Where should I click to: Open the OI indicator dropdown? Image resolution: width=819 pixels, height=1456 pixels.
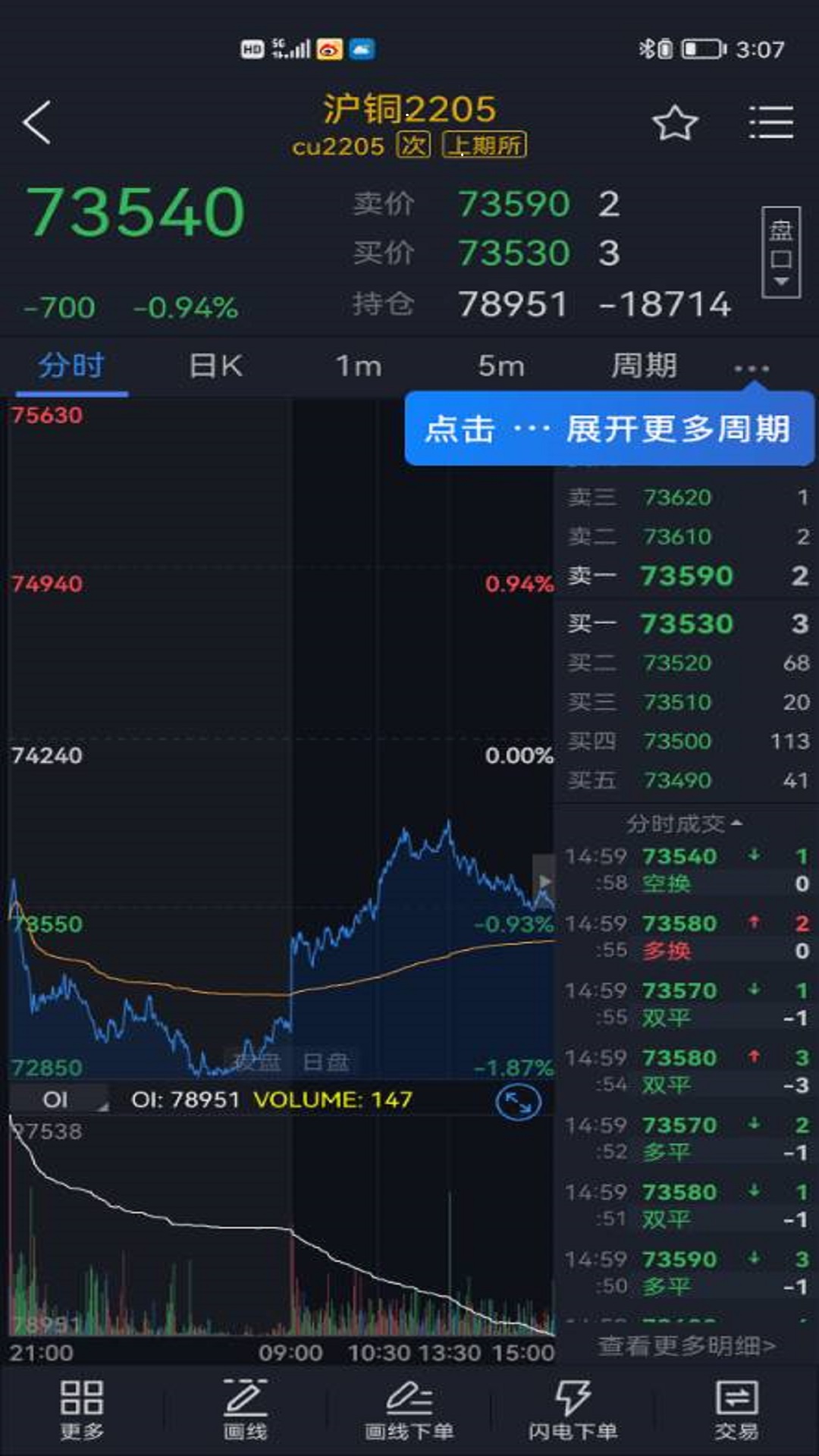tap(64, 1100)
